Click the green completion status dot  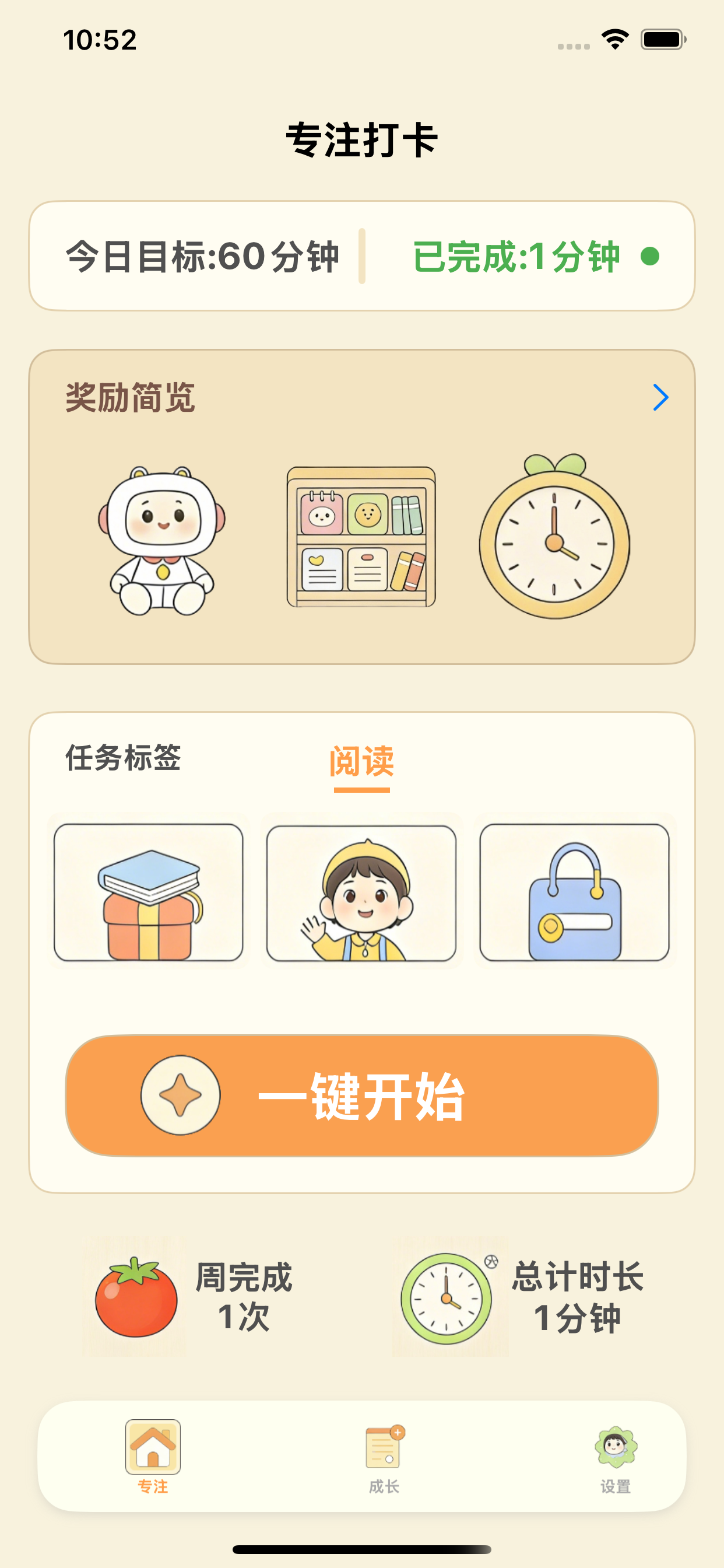point(649,257)
